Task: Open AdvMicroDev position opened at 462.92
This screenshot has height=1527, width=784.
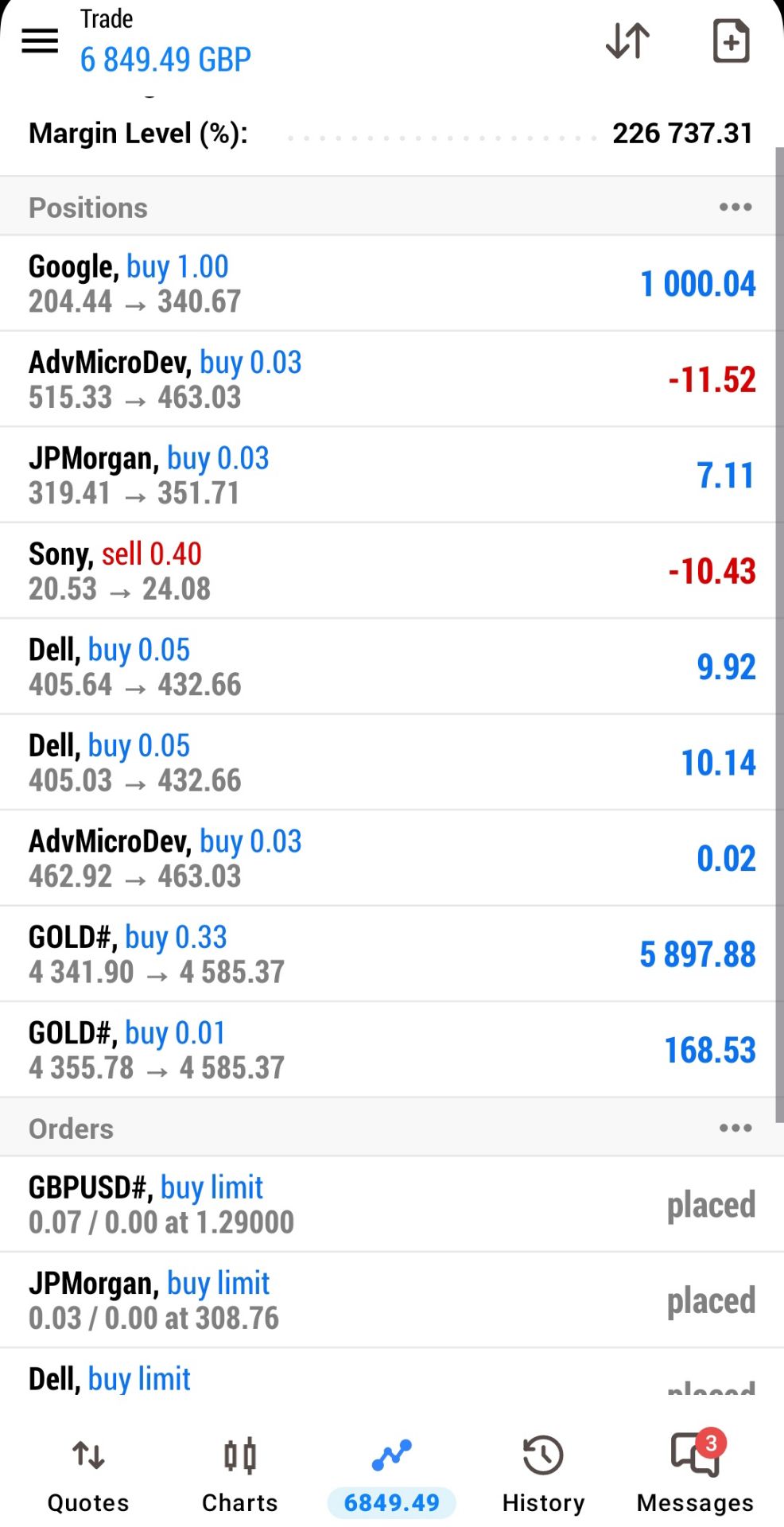Action: [387, 858]
